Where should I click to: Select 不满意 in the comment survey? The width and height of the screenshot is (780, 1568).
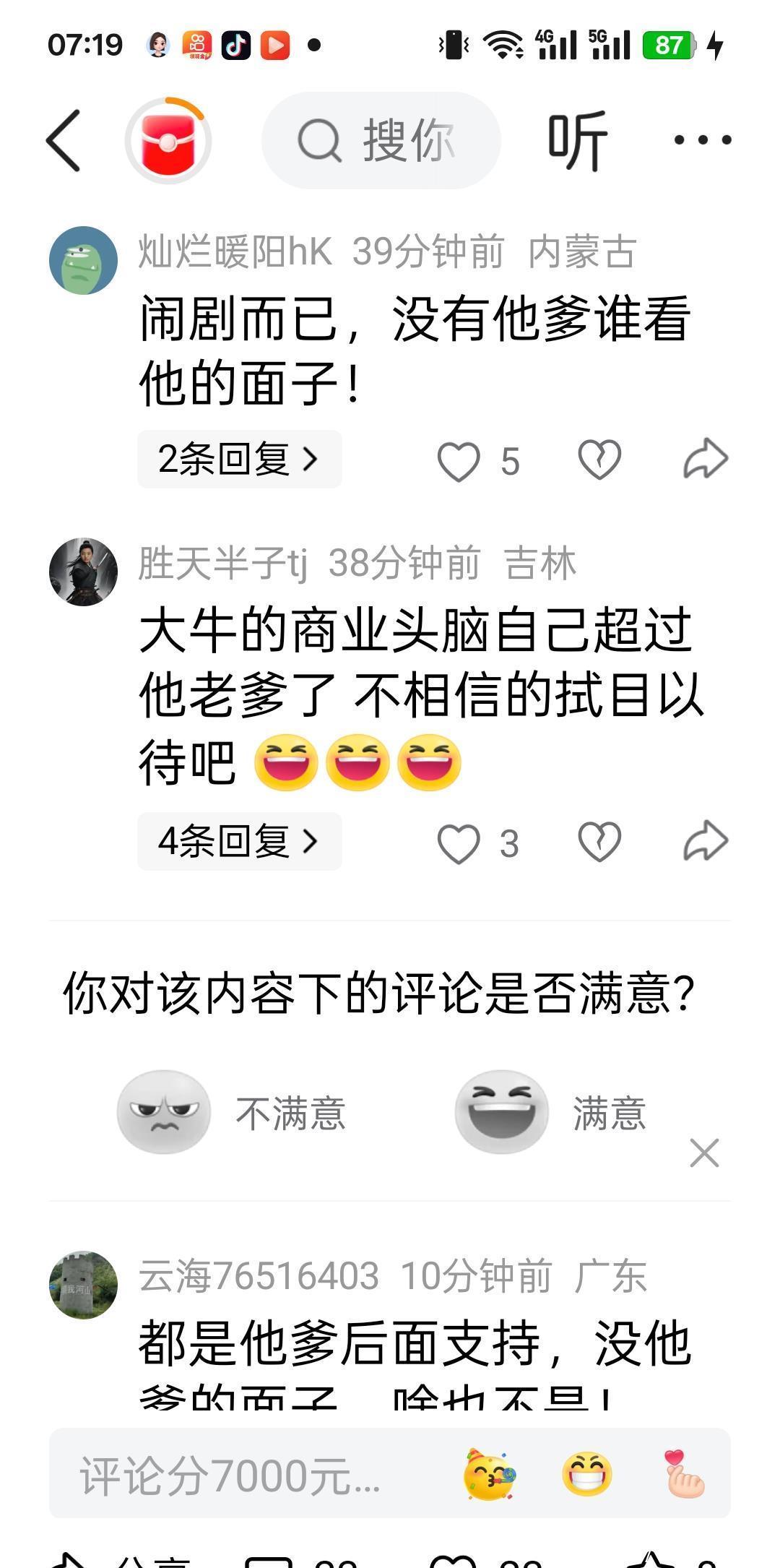233,1113
